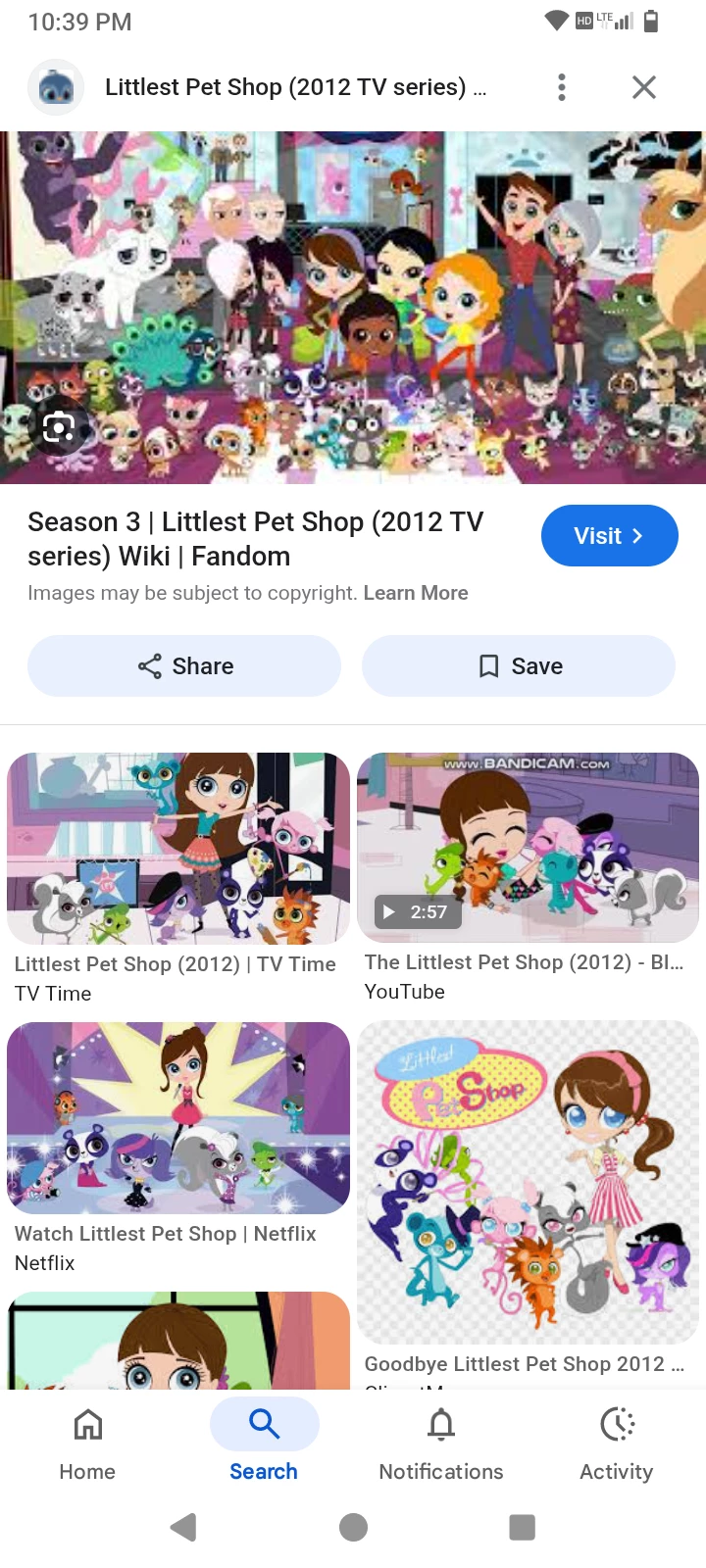Close the image viewer
This screenshot has height=1568, width=706.
pyautogui.click(x=644, y=87)
